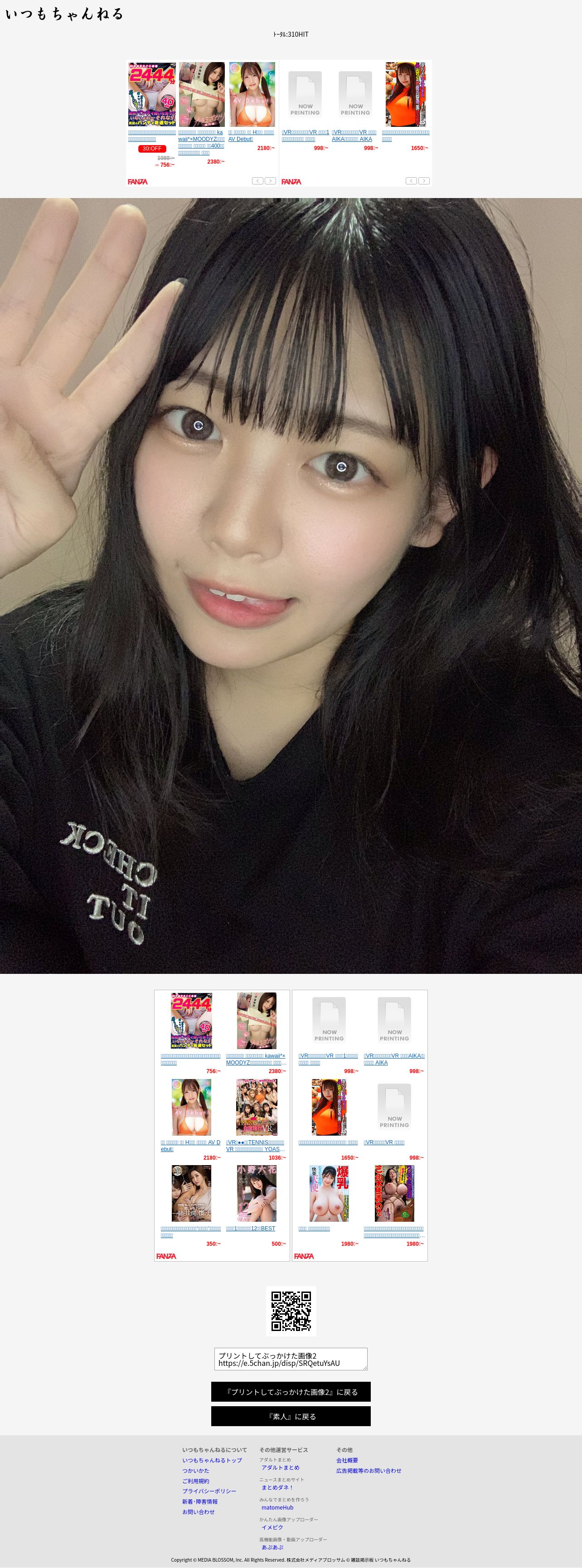582x1568 pixels.
Task: Open the いつもちゃんねる site title link
Action: [64, 14]
